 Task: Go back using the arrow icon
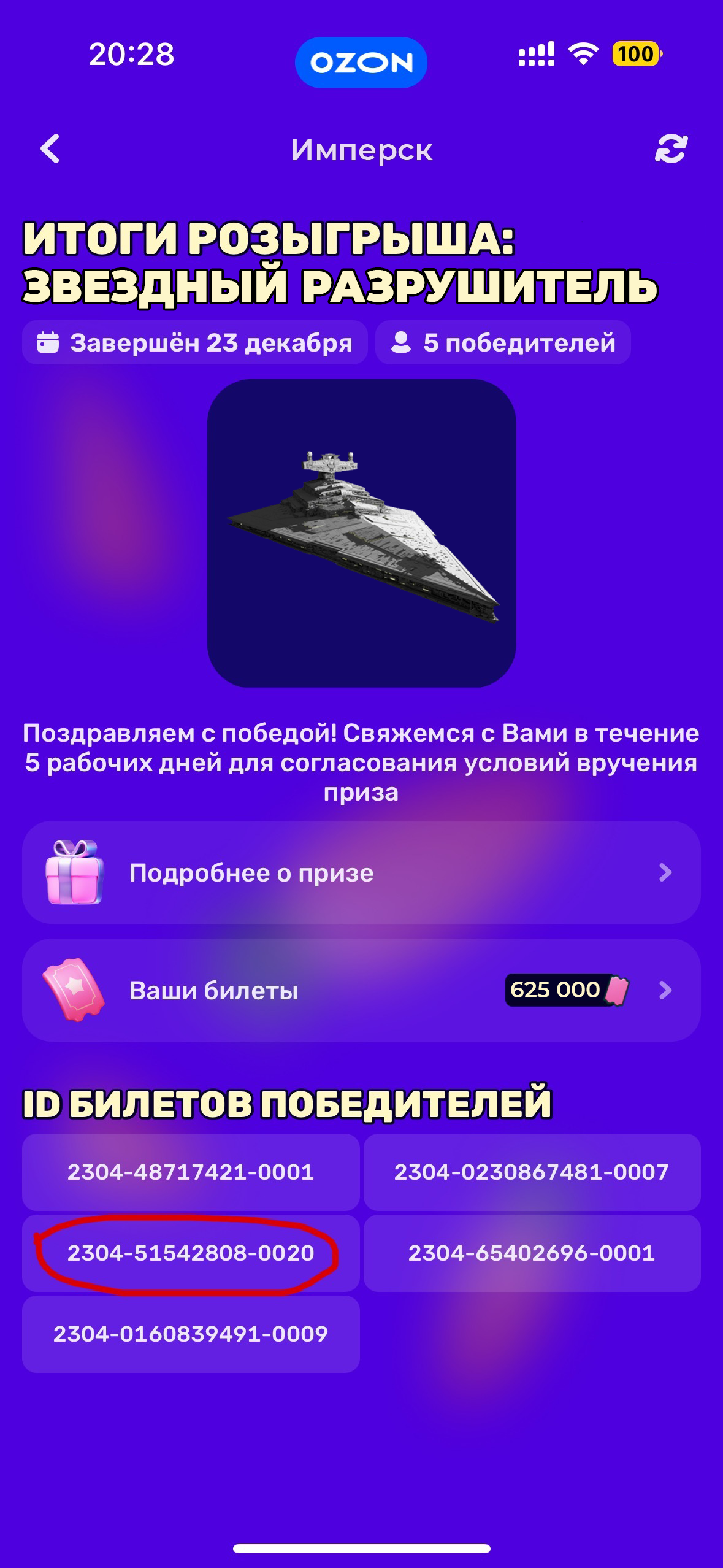pos(50,149)
